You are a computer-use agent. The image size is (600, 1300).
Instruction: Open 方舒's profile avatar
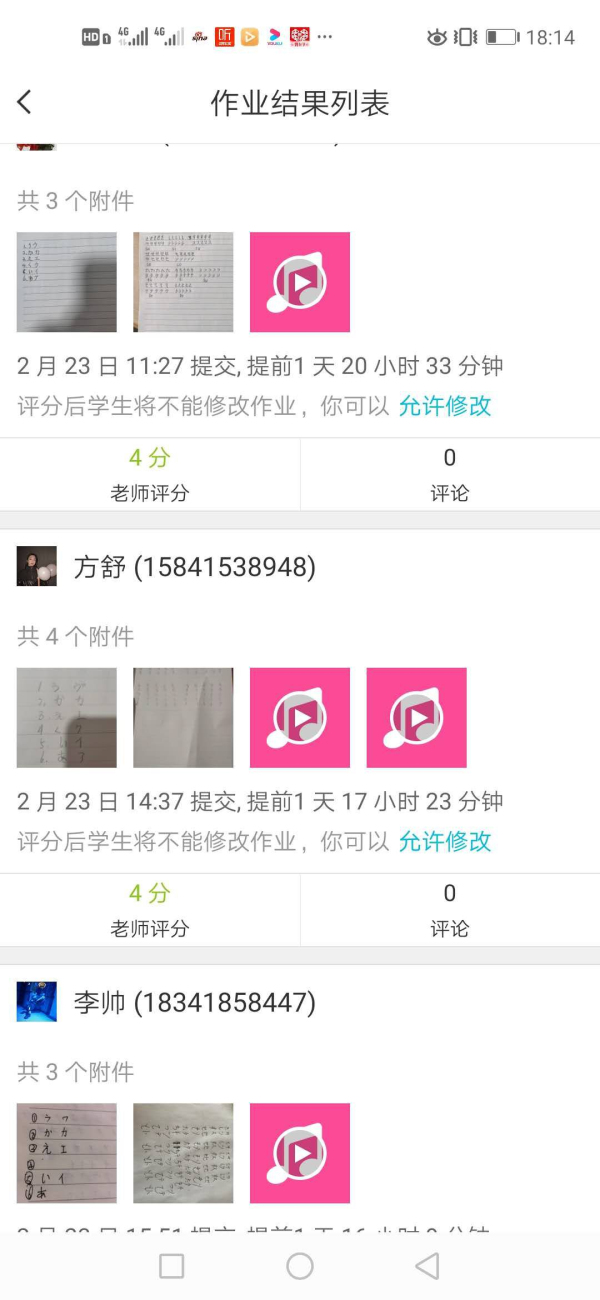(x=36, y=567)
